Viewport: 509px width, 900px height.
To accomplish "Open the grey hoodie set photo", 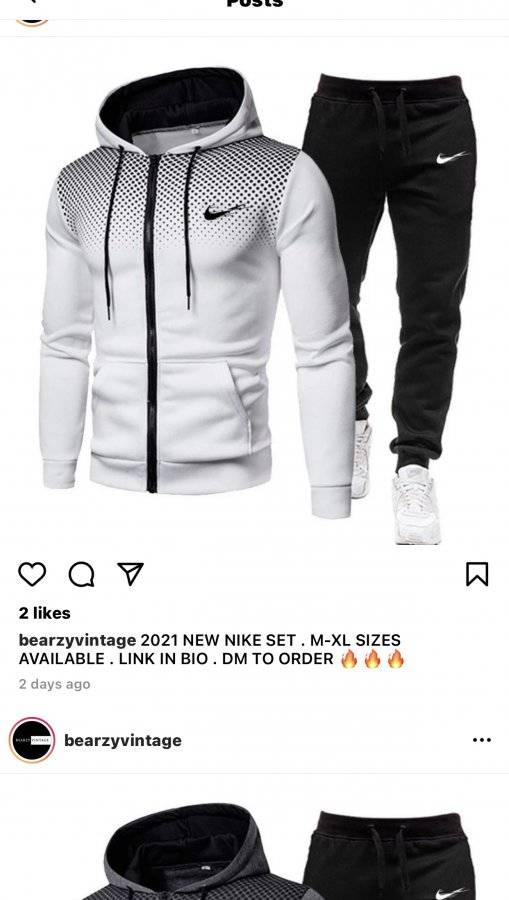I will (254, 837).
